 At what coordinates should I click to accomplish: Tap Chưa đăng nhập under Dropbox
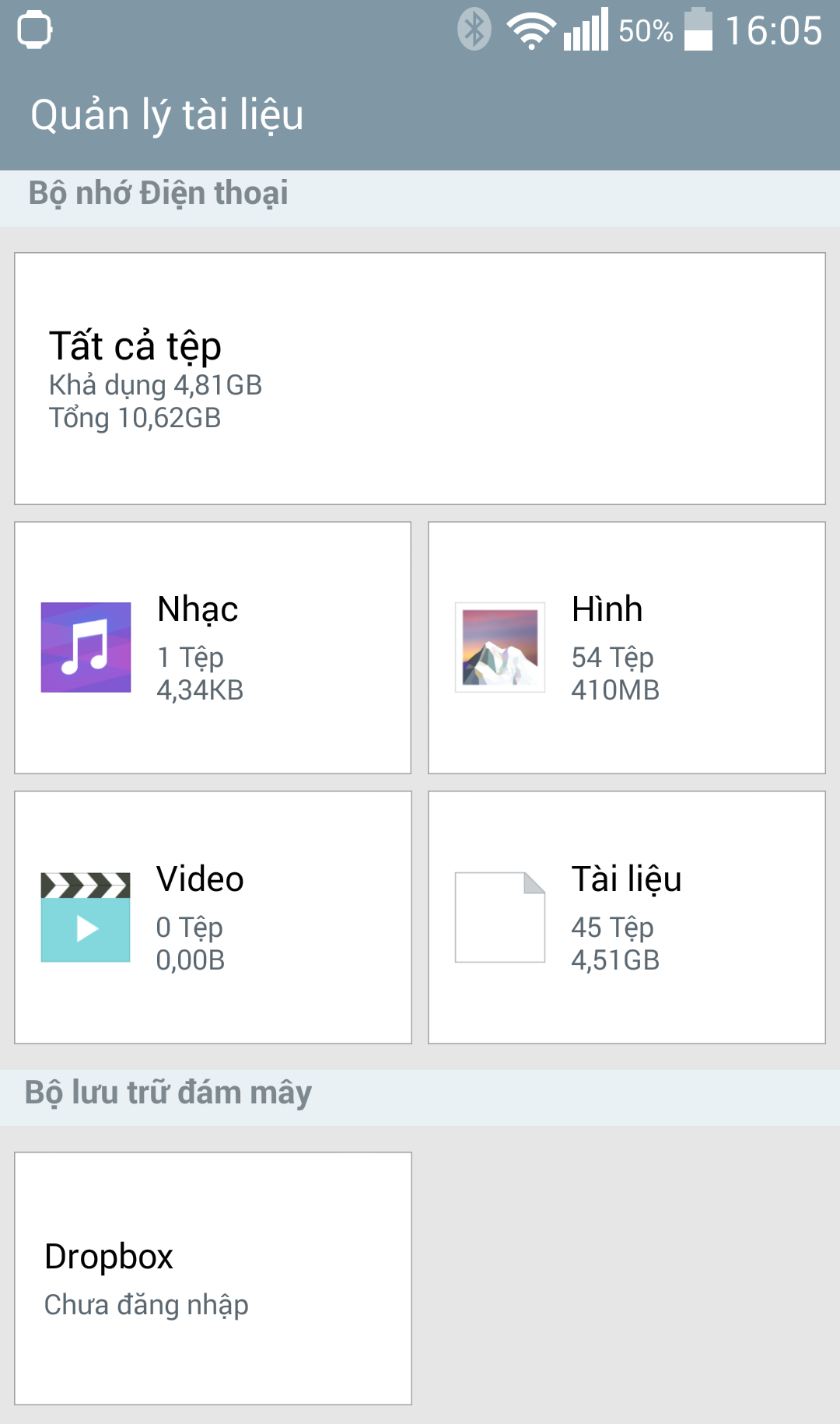pos(146,1305)
